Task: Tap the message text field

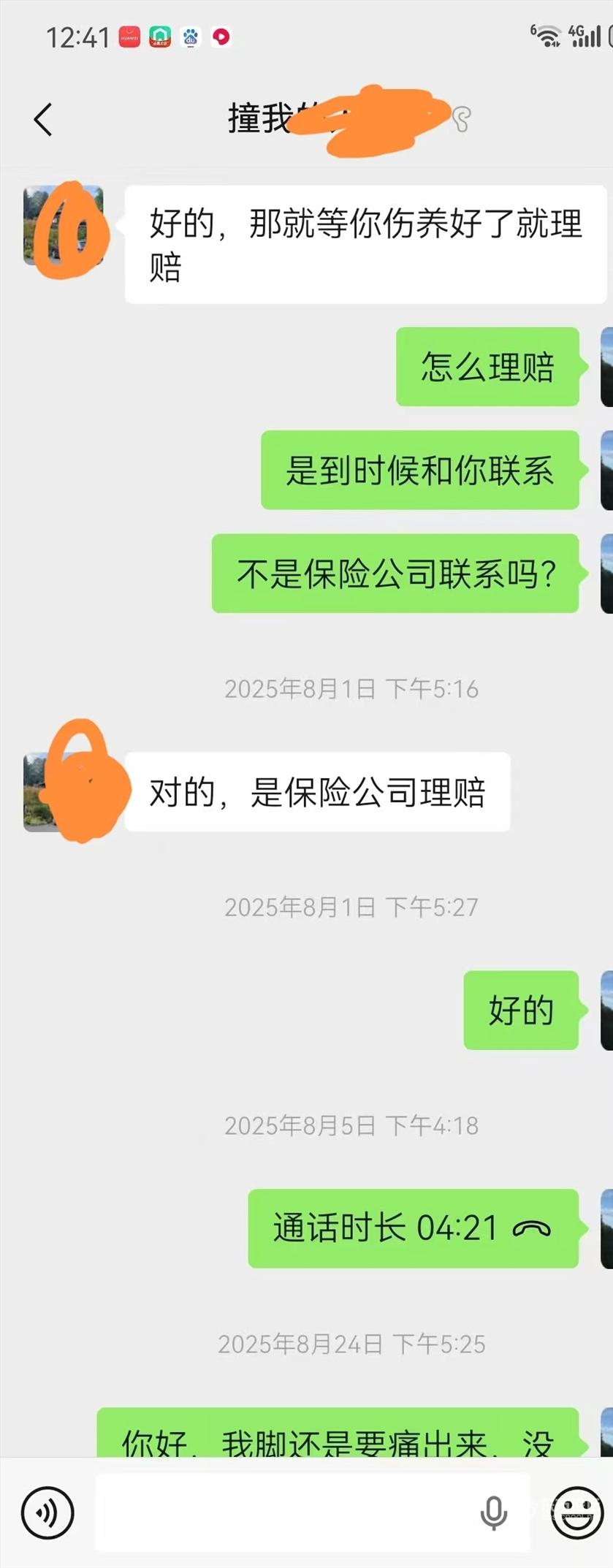Action: (312, 1512)
